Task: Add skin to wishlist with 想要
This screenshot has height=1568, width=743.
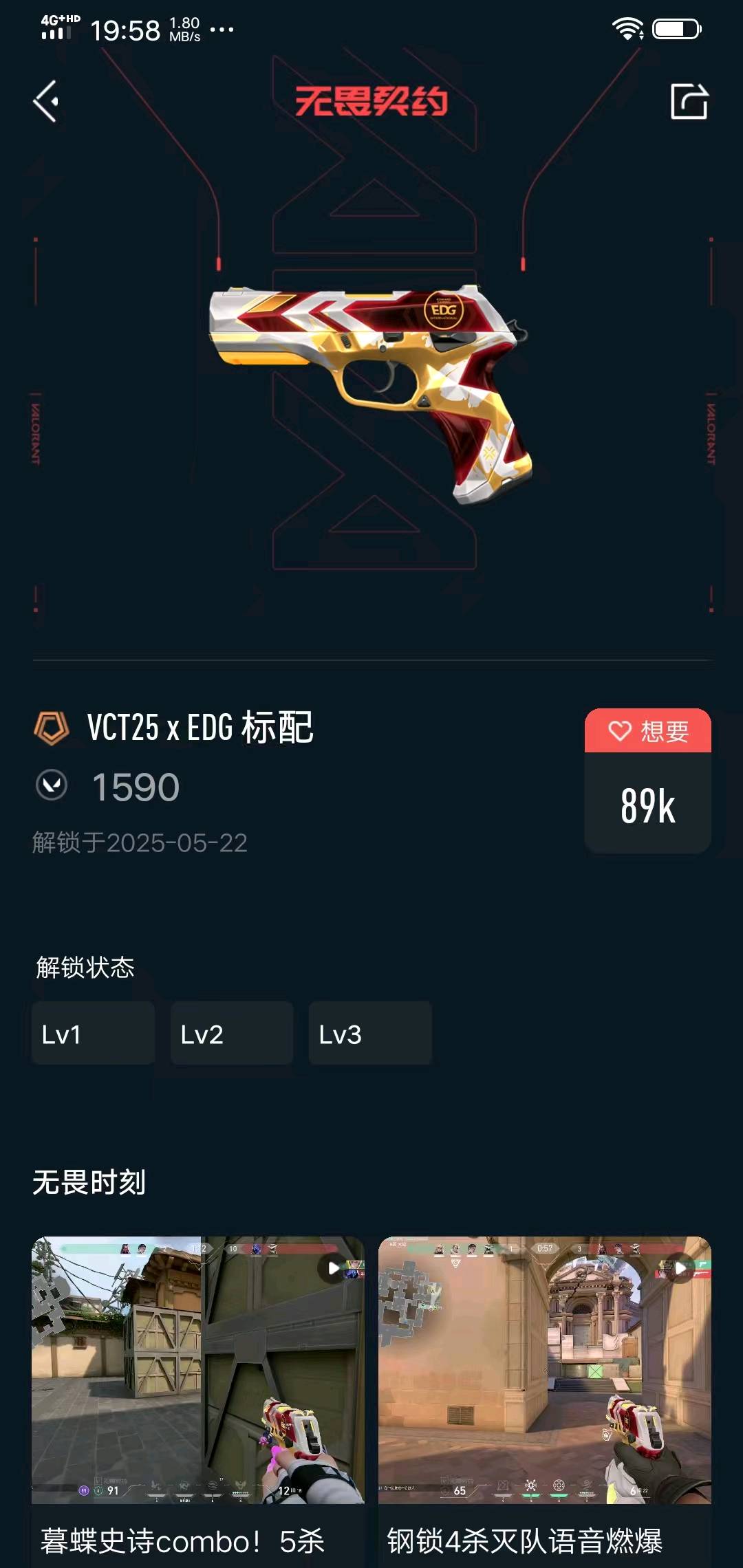Action: coord(647,731)
